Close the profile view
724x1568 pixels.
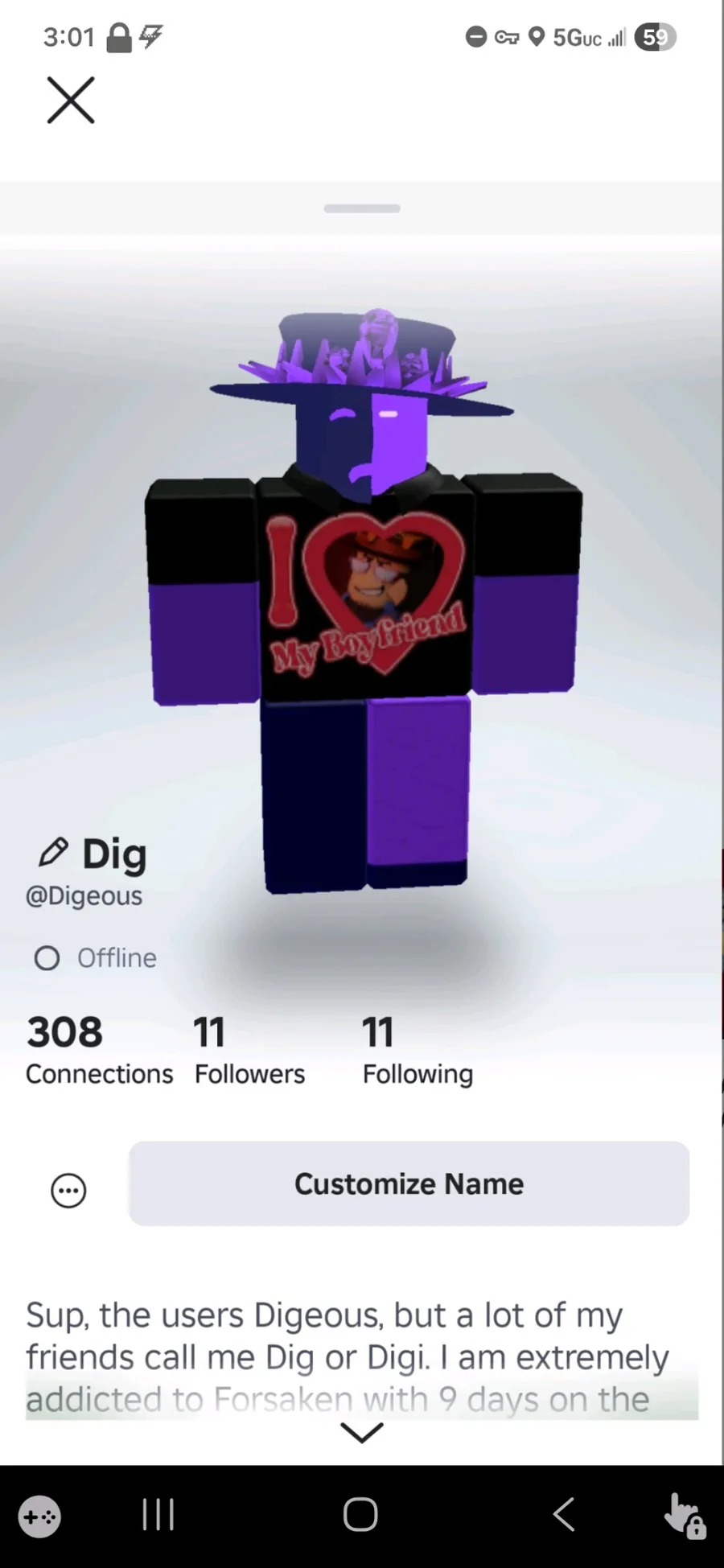click(71, 101)
